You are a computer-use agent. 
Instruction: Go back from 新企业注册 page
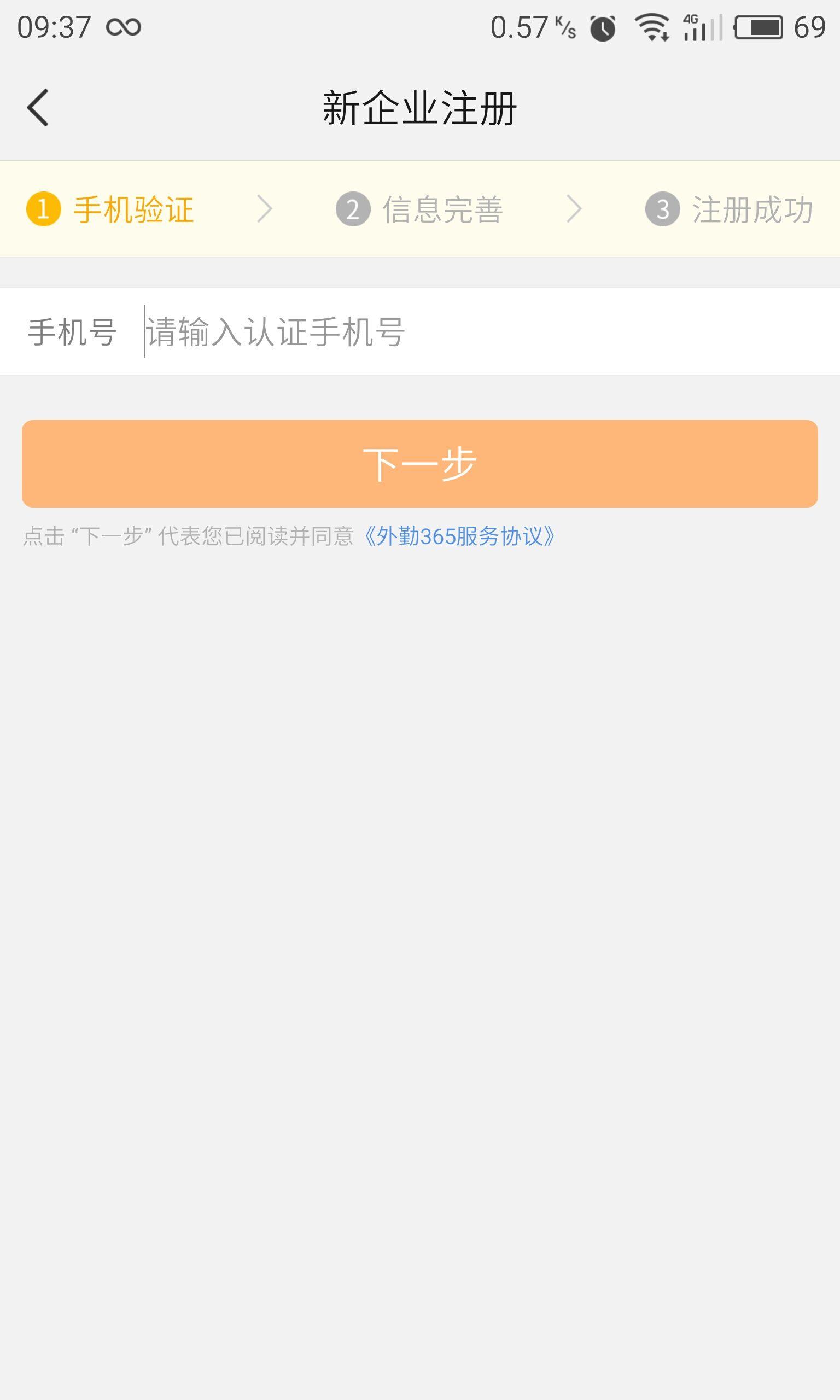[38, 108]
